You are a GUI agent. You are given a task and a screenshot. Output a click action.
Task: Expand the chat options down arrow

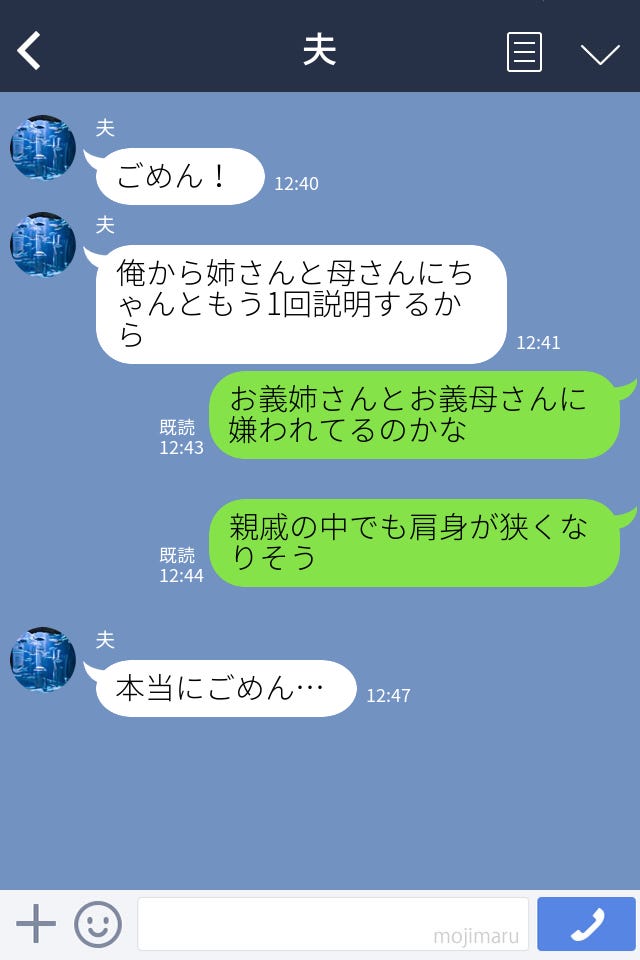point(600,53)
